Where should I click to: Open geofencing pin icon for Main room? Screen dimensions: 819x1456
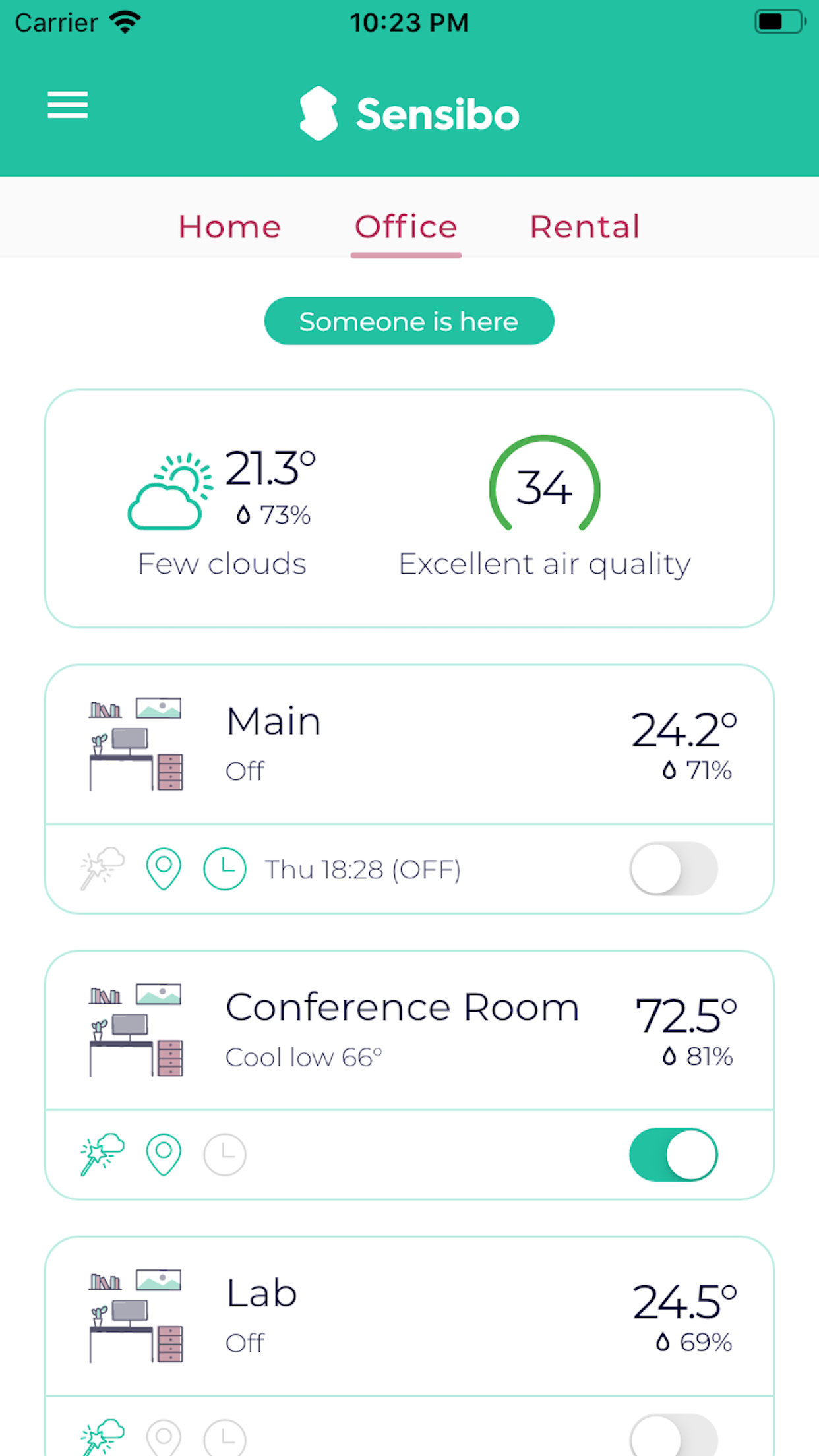point(163,869)
